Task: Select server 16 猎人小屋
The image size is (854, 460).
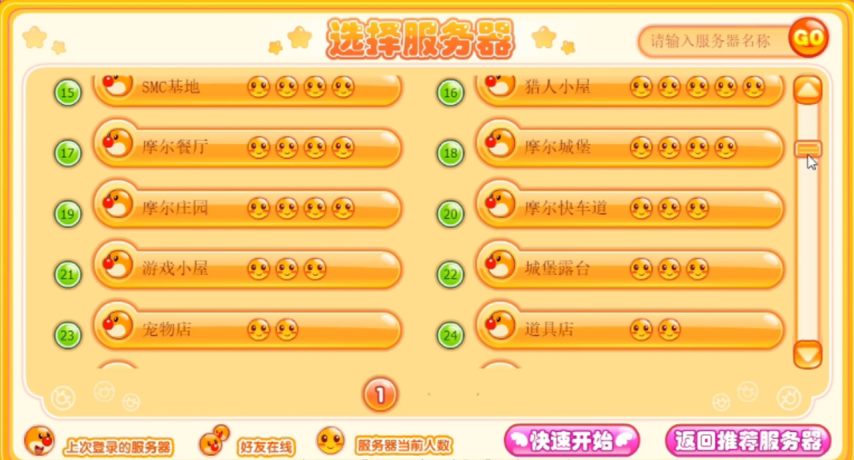Action: (628, 89)
